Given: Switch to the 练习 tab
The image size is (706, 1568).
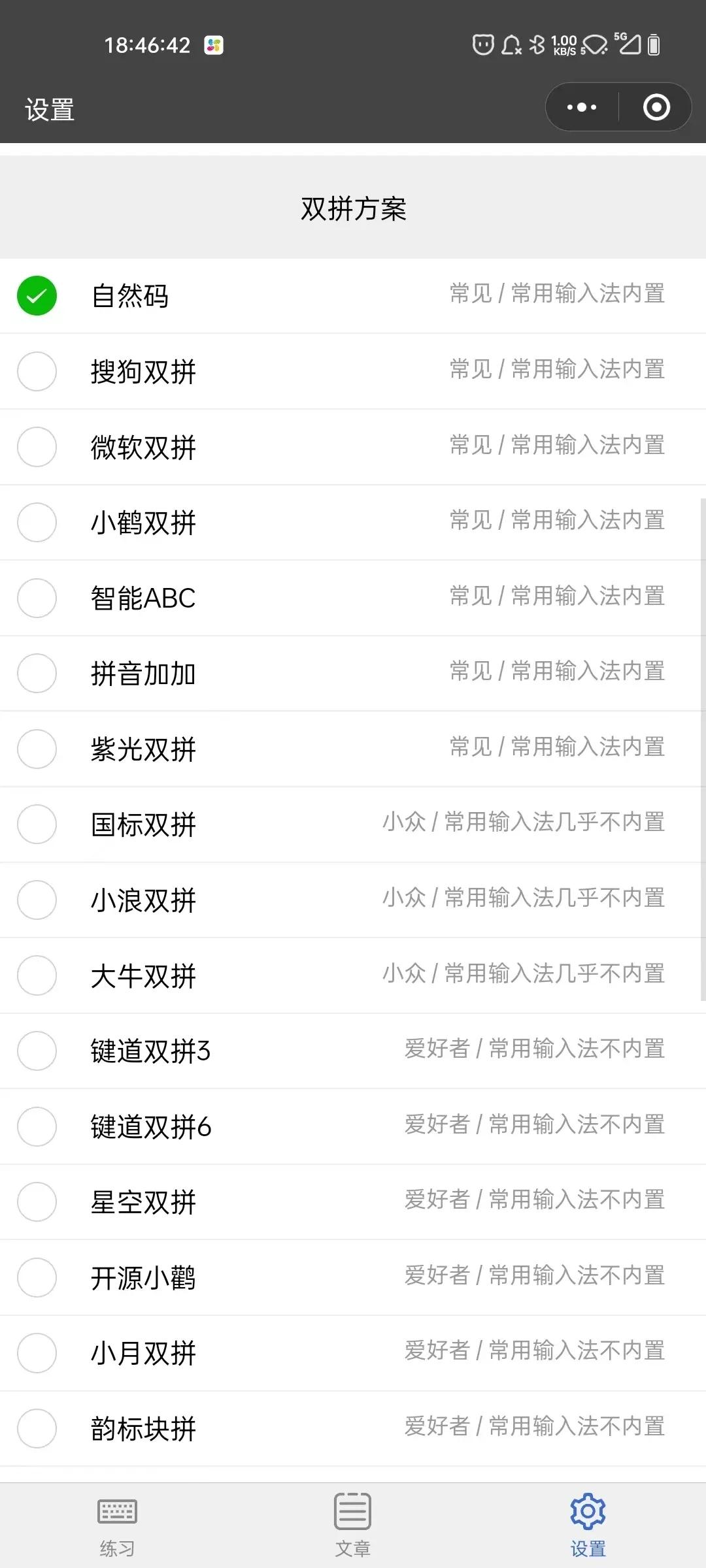Looking at the screenshot, I should coord(116,1529).
